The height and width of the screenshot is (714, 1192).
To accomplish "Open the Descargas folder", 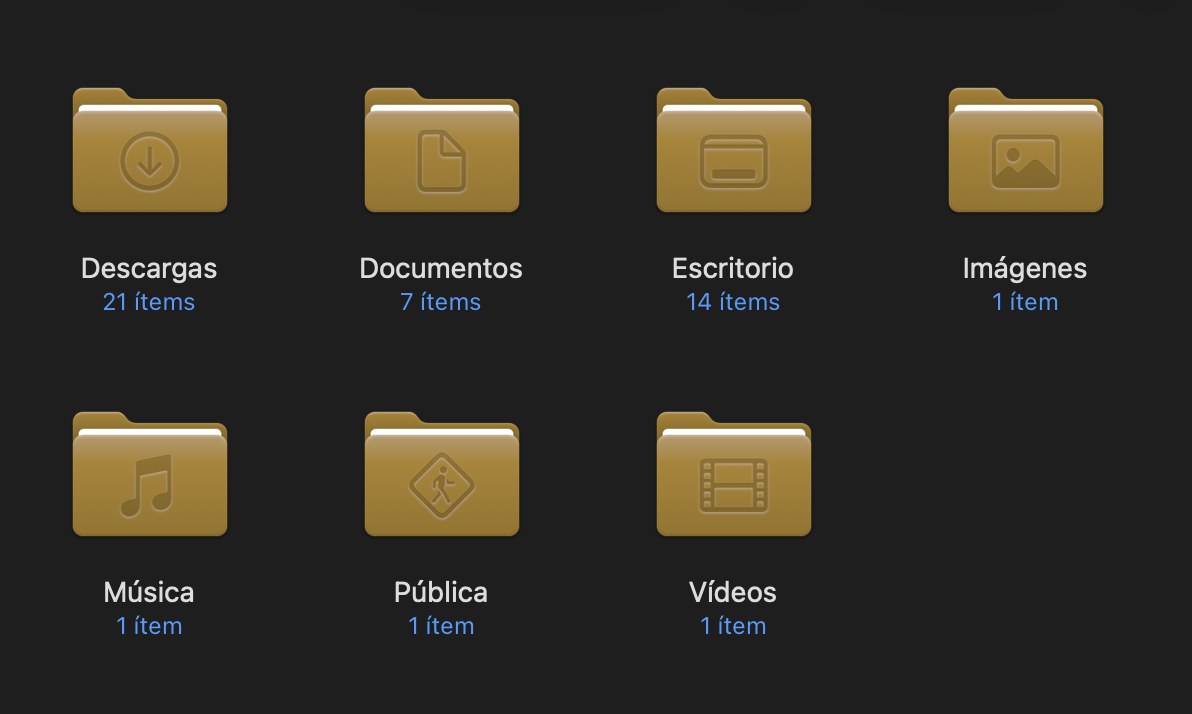I will point(150,151).
